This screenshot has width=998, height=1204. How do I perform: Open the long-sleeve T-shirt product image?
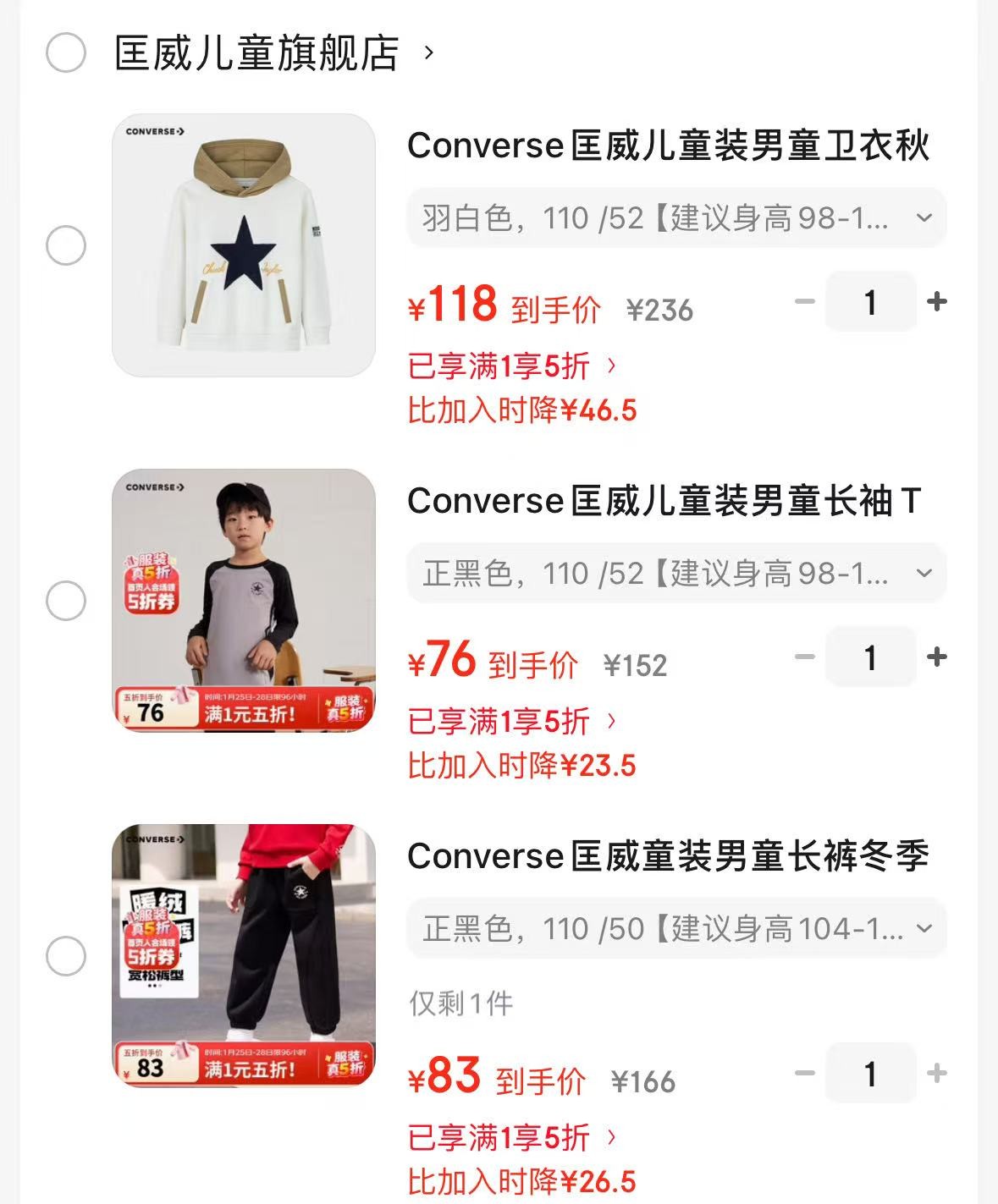[244, 601]
